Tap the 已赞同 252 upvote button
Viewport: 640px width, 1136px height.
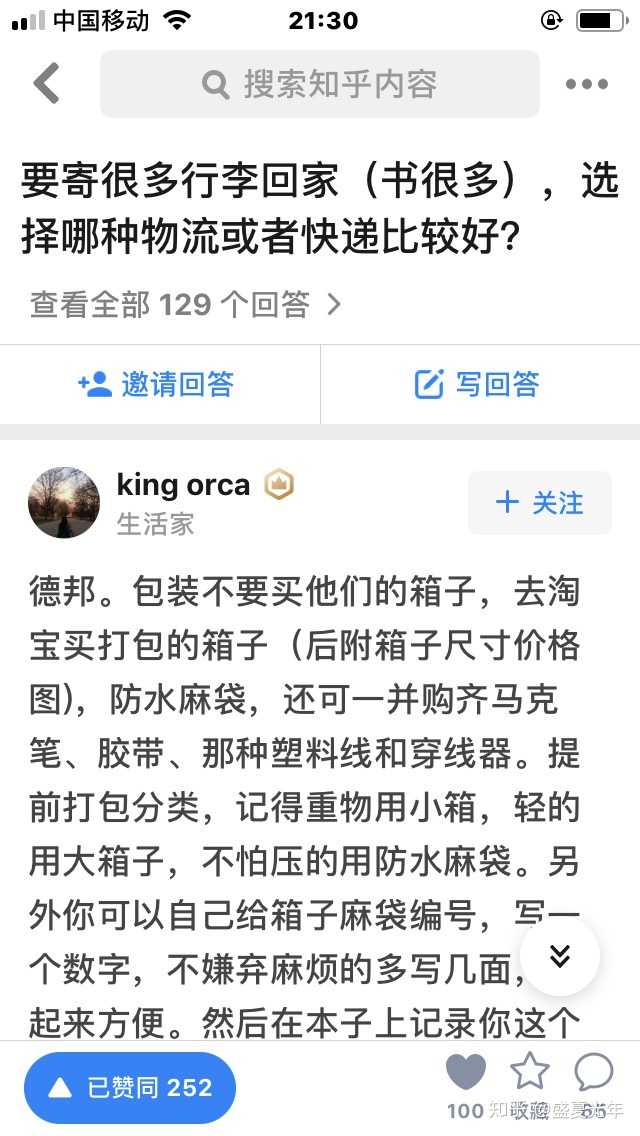point(130,1088)
